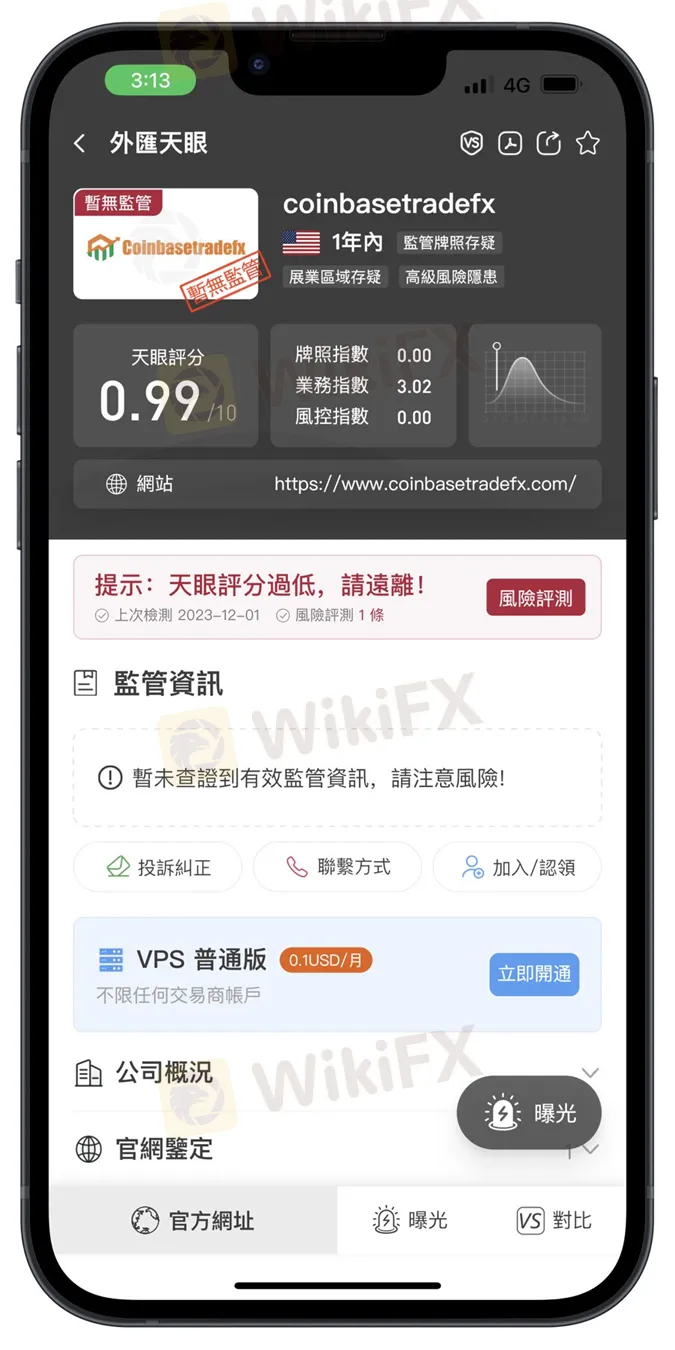Open 對比 comparison in bottom bar

[x=554, y=1221]
